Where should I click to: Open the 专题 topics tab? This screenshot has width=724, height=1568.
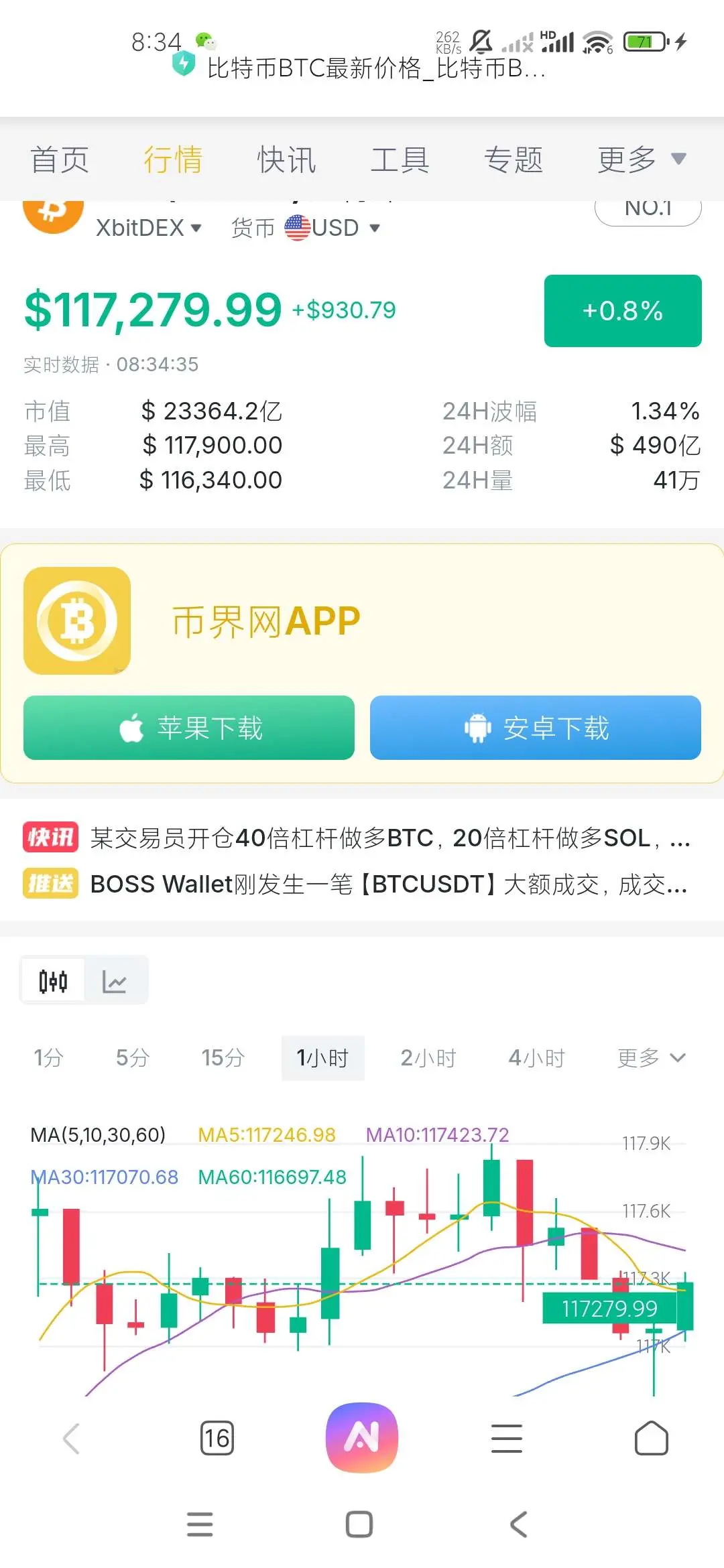(514, 159)
